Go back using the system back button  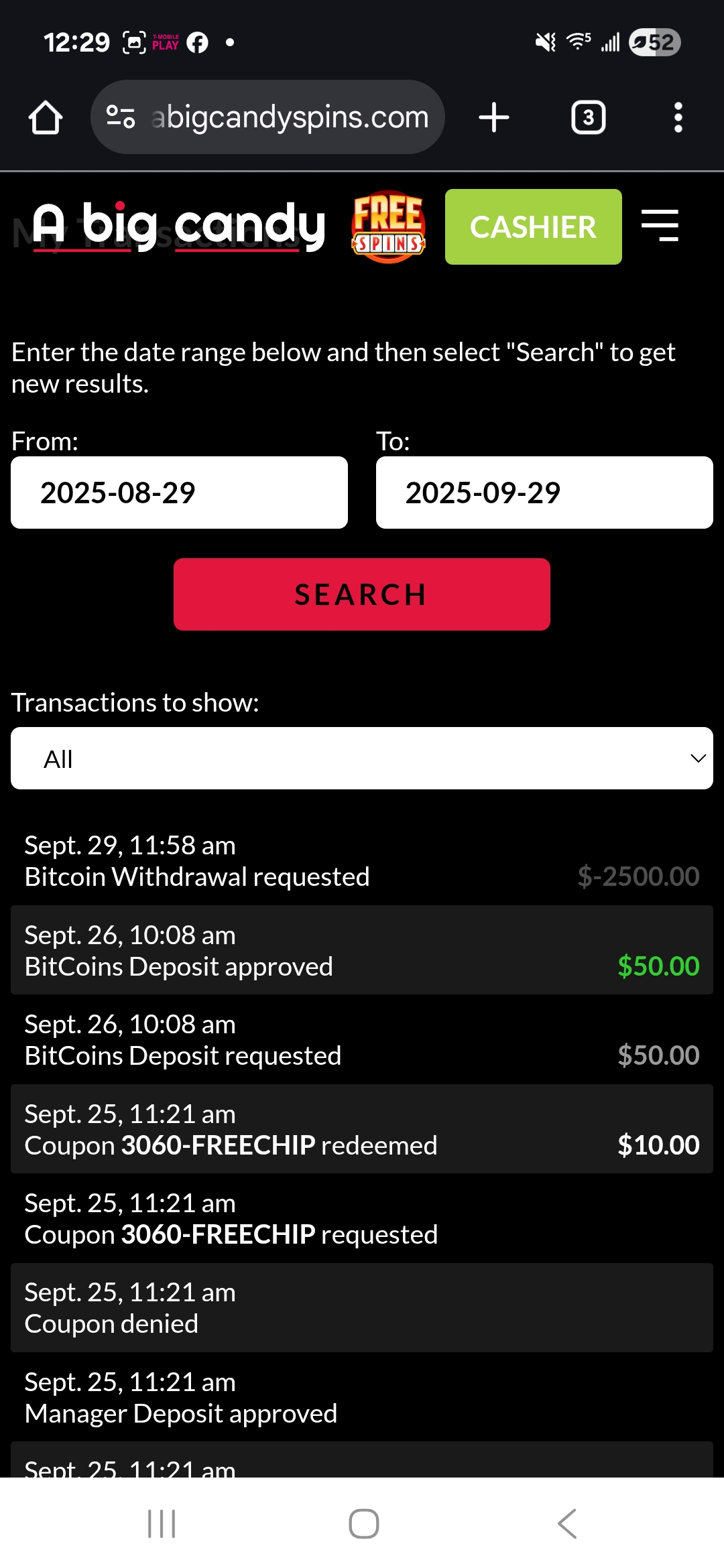[x=567, y=1524]
